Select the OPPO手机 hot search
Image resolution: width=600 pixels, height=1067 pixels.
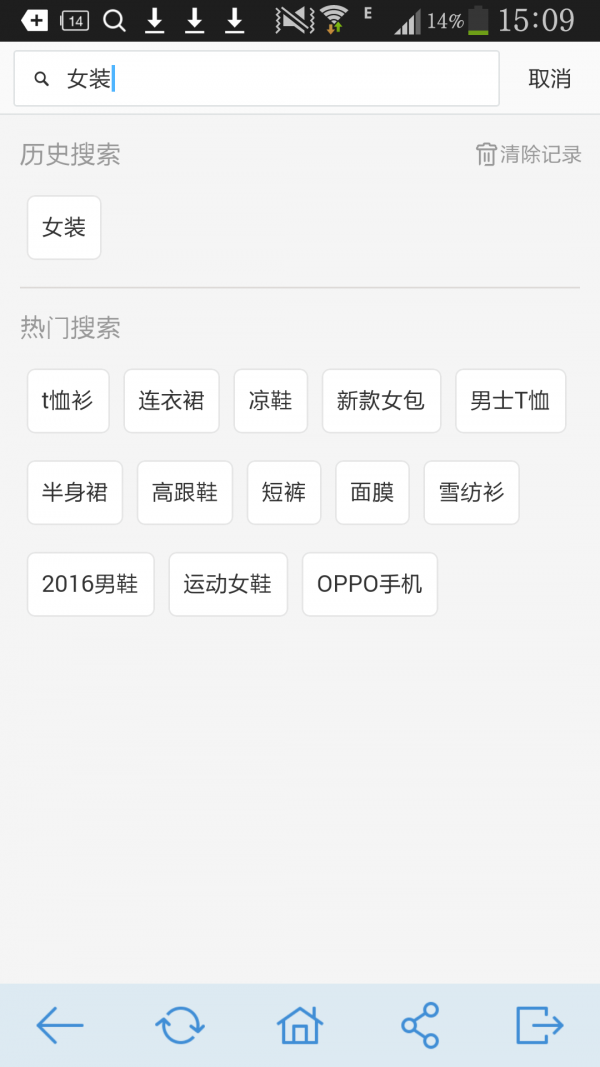point(370,584)
